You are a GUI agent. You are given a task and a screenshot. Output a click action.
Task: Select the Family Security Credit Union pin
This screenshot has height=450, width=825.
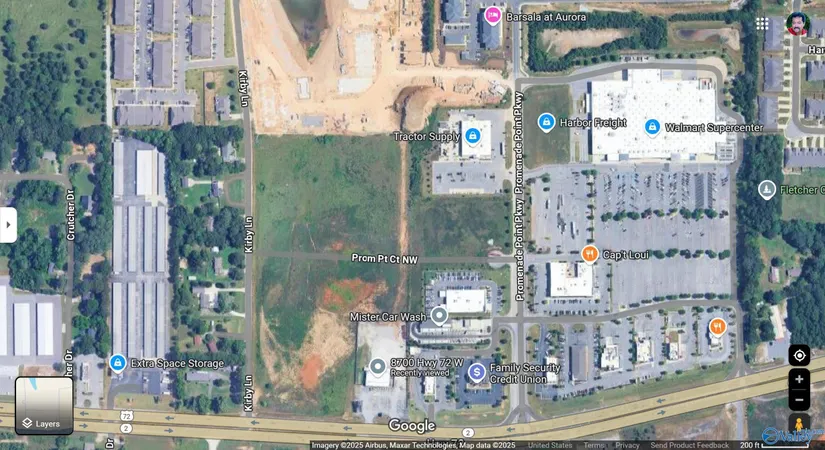pos(477,372)
